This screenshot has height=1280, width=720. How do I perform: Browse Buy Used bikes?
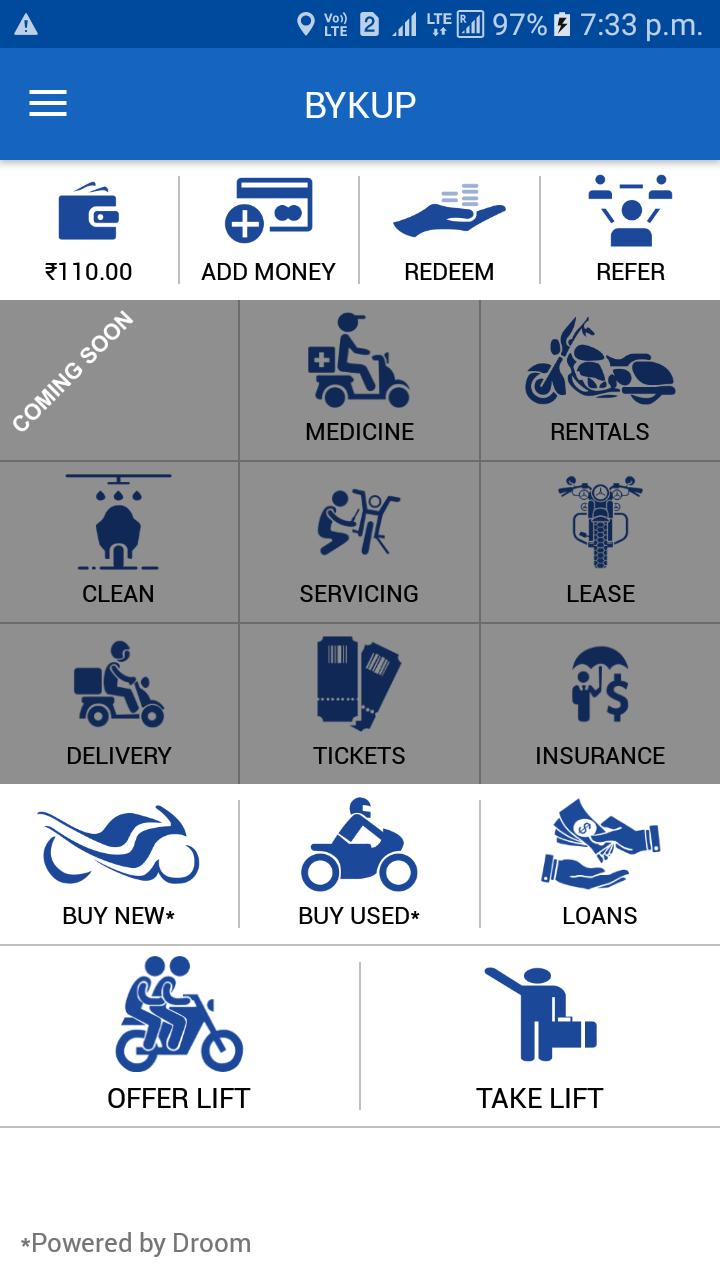click(x=359, y=865)
